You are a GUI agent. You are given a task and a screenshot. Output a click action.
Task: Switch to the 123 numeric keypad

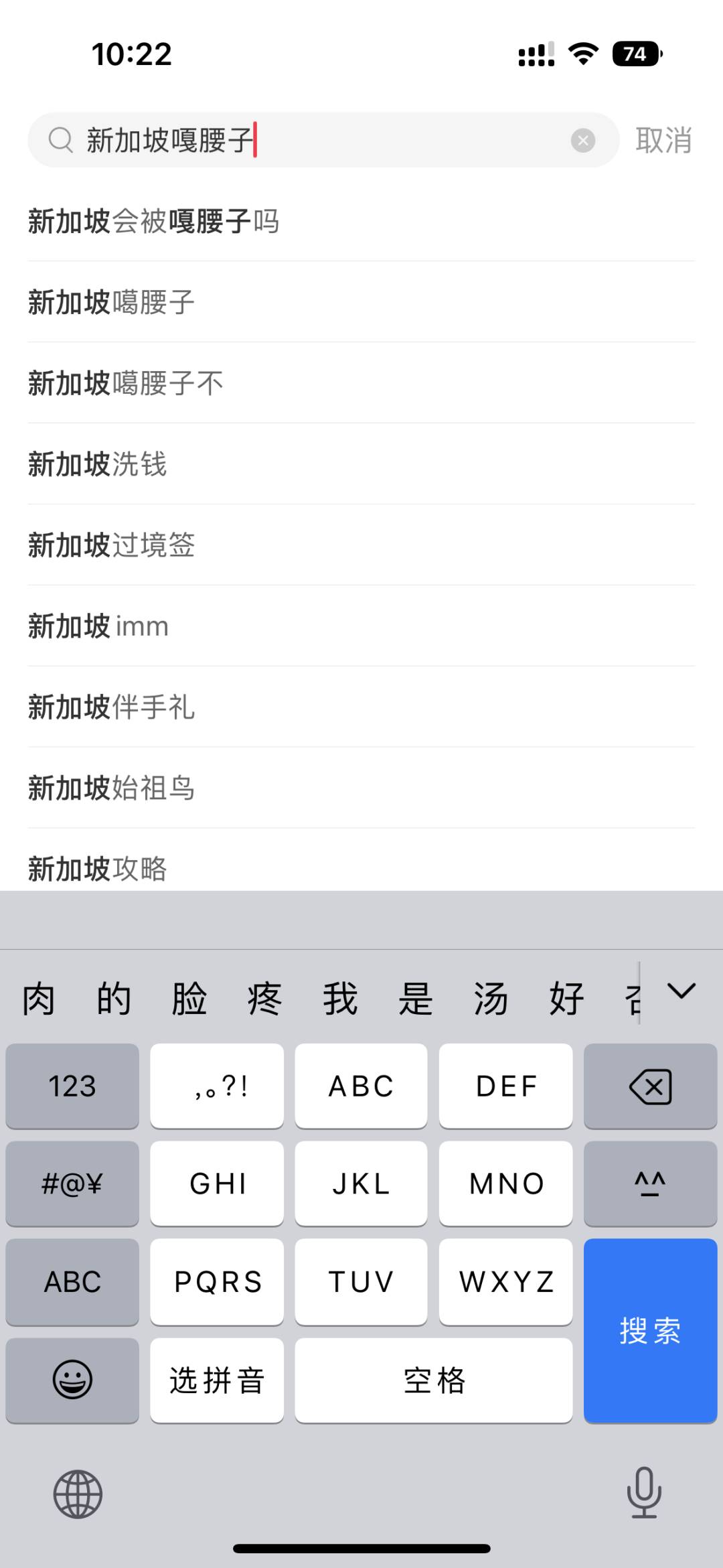pyautogui.click(x=72, y=1086)
